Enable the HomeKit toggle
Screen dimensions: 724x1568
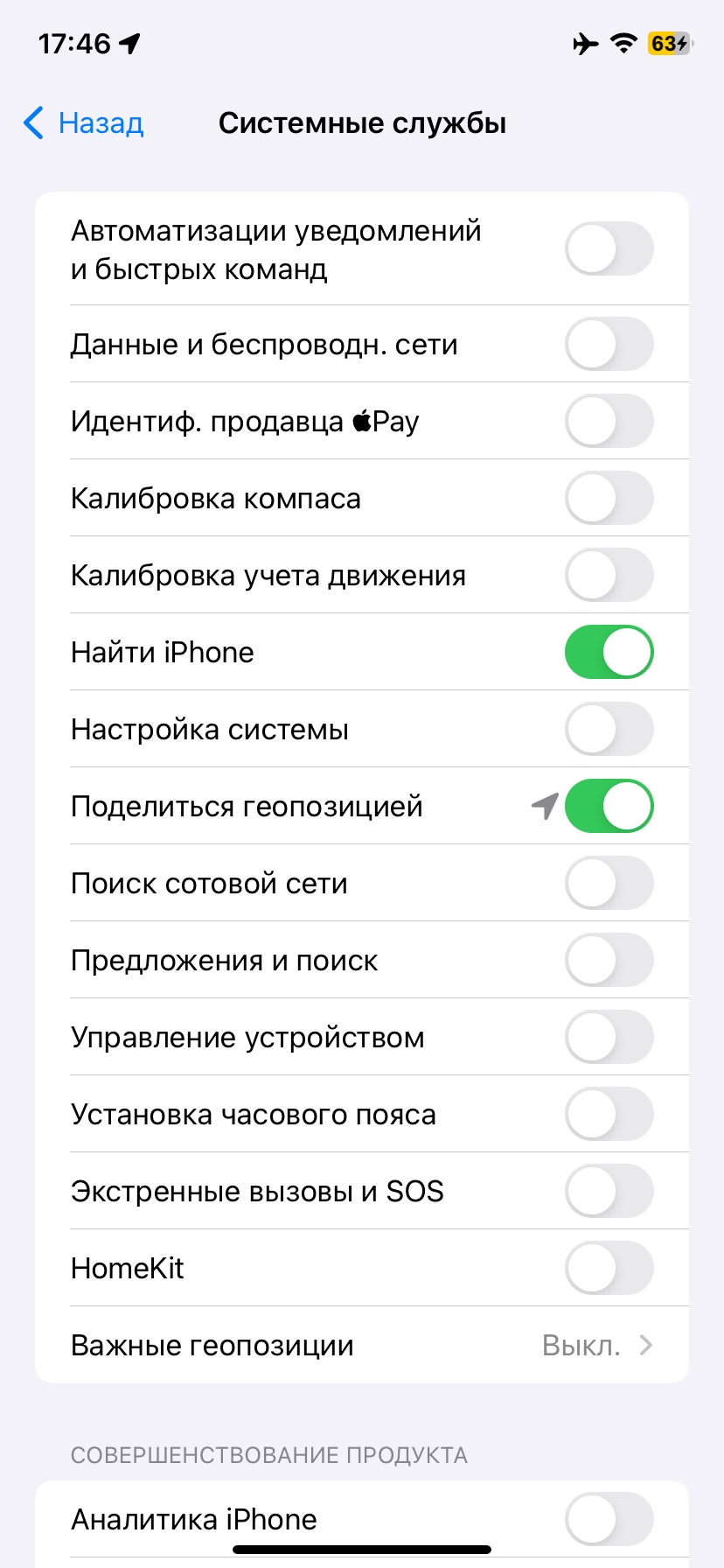pyautogui.click(x=609, y=1268)
